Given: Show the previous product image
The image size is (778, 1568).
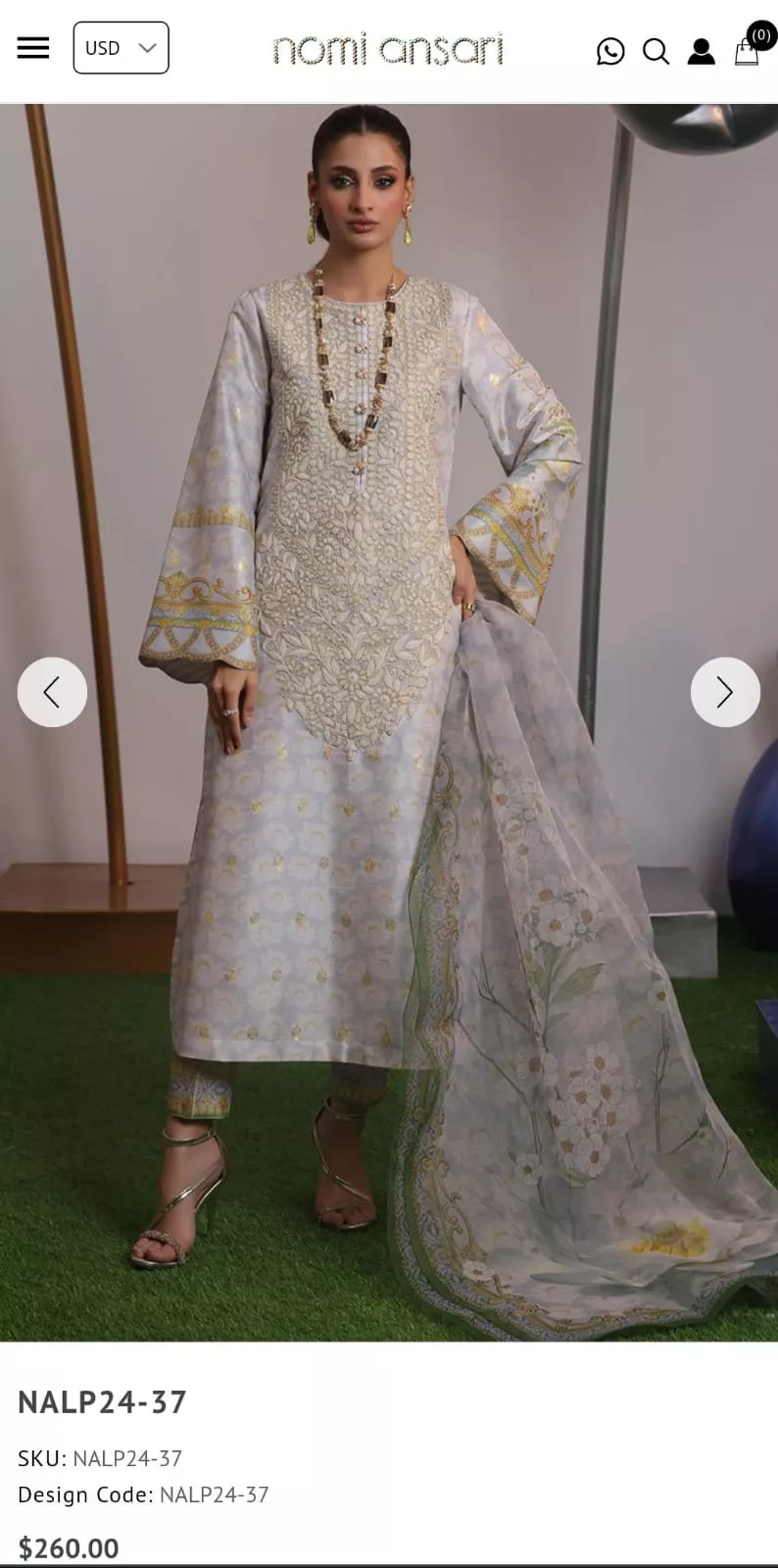Looking at the screenshot, I should click(52, 692).
